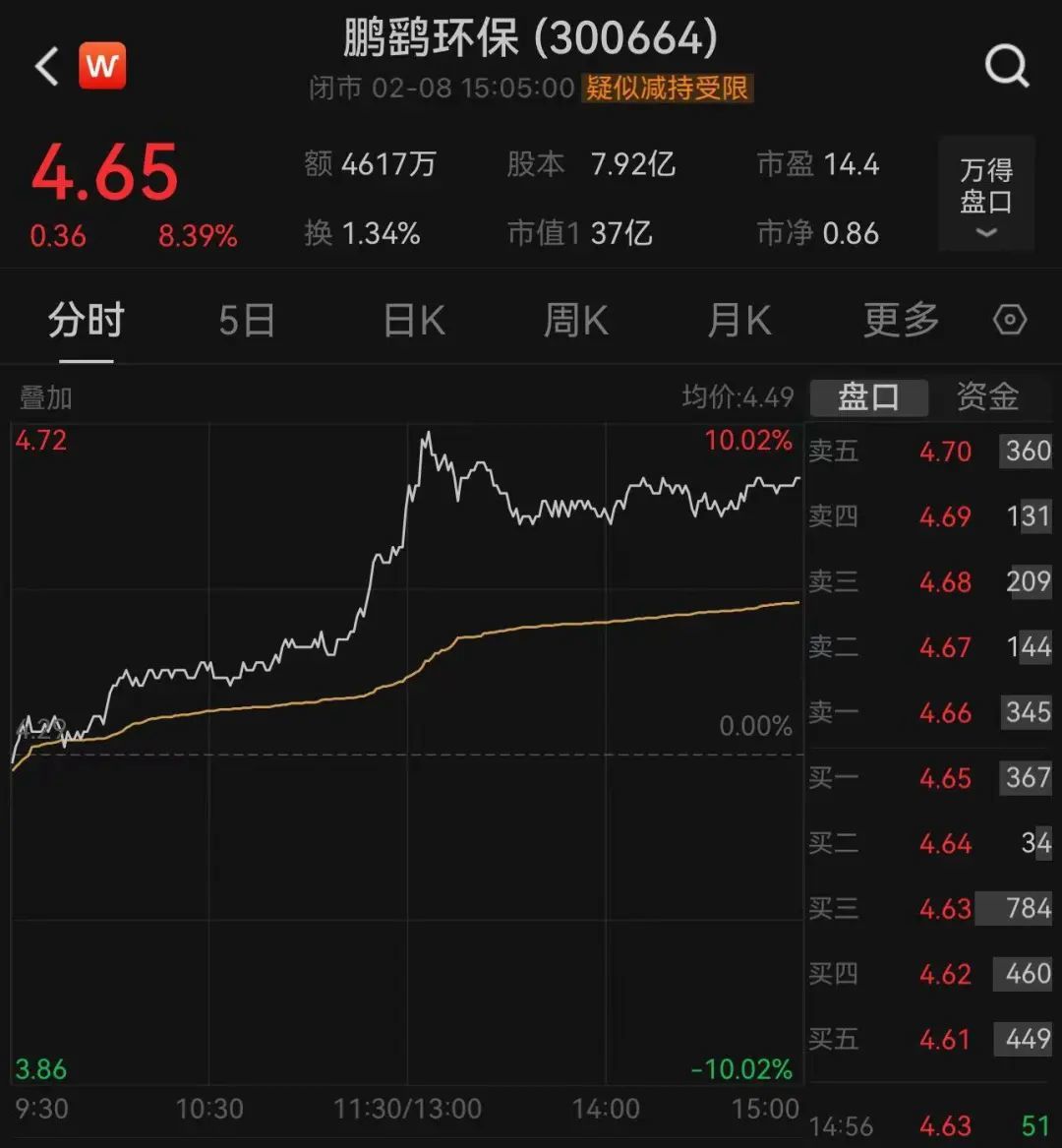Click the back arrow to exit the stock page
The height and width of the screenshot is (1148, 1062).
coord(45,66)
